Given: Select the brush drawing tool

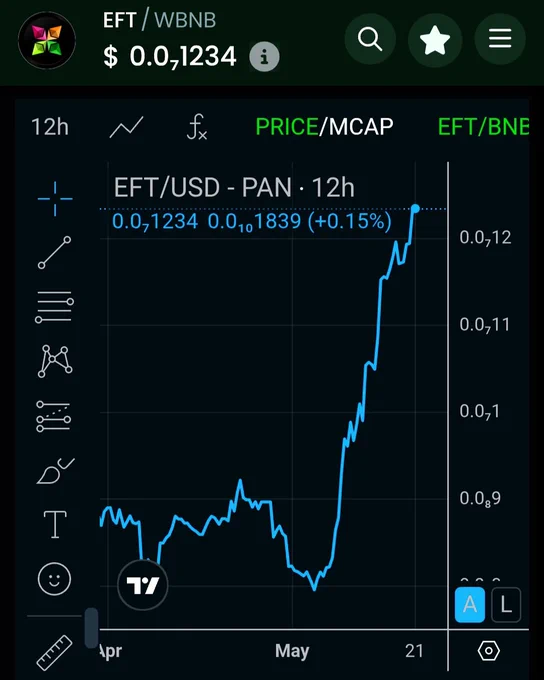Looking at the screenshot, I should tap(55, 471).
